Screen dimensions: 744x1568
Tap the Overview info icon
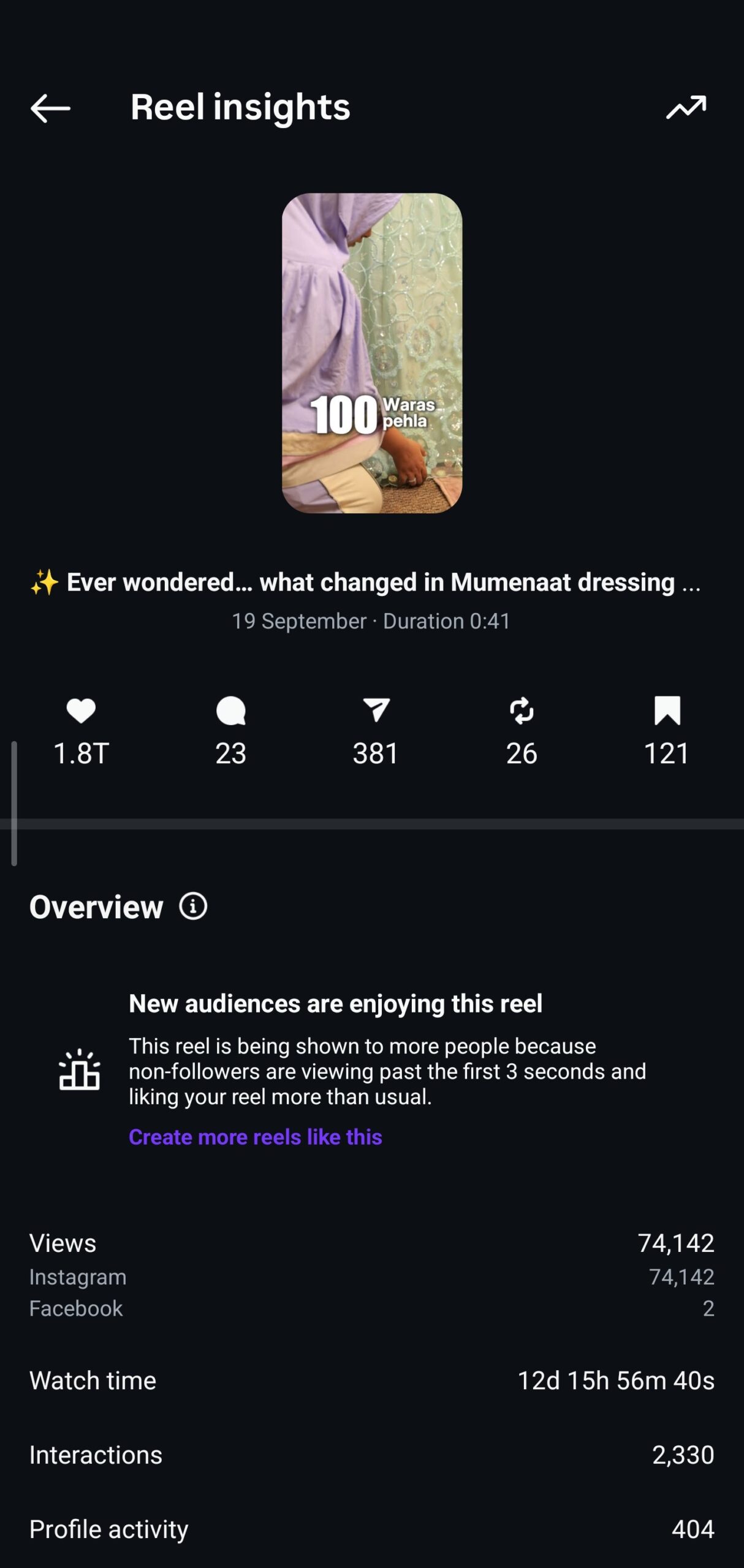pyautogui.click(x=193, y=906)
